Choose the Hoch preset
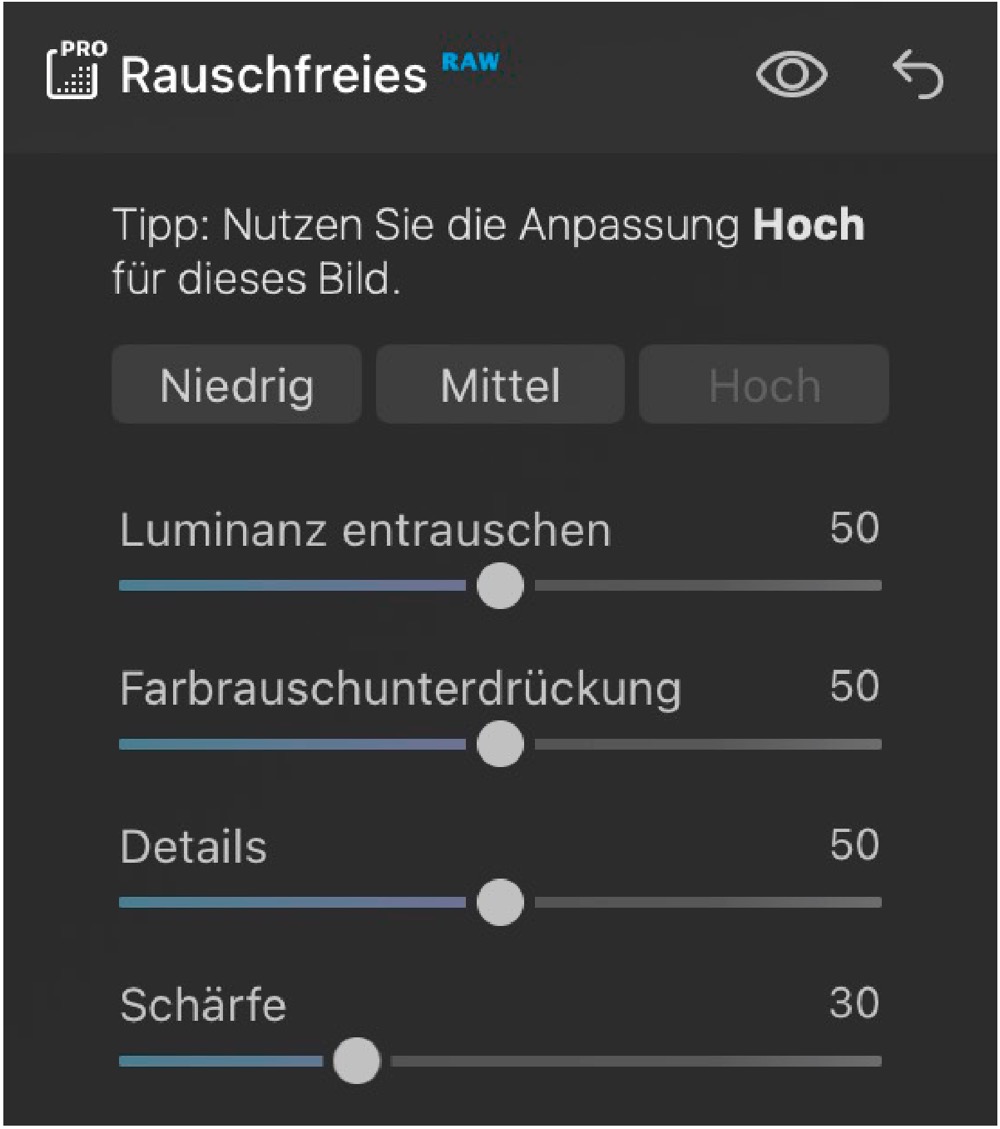1000x1129 pixels. [x=764, y=385]
